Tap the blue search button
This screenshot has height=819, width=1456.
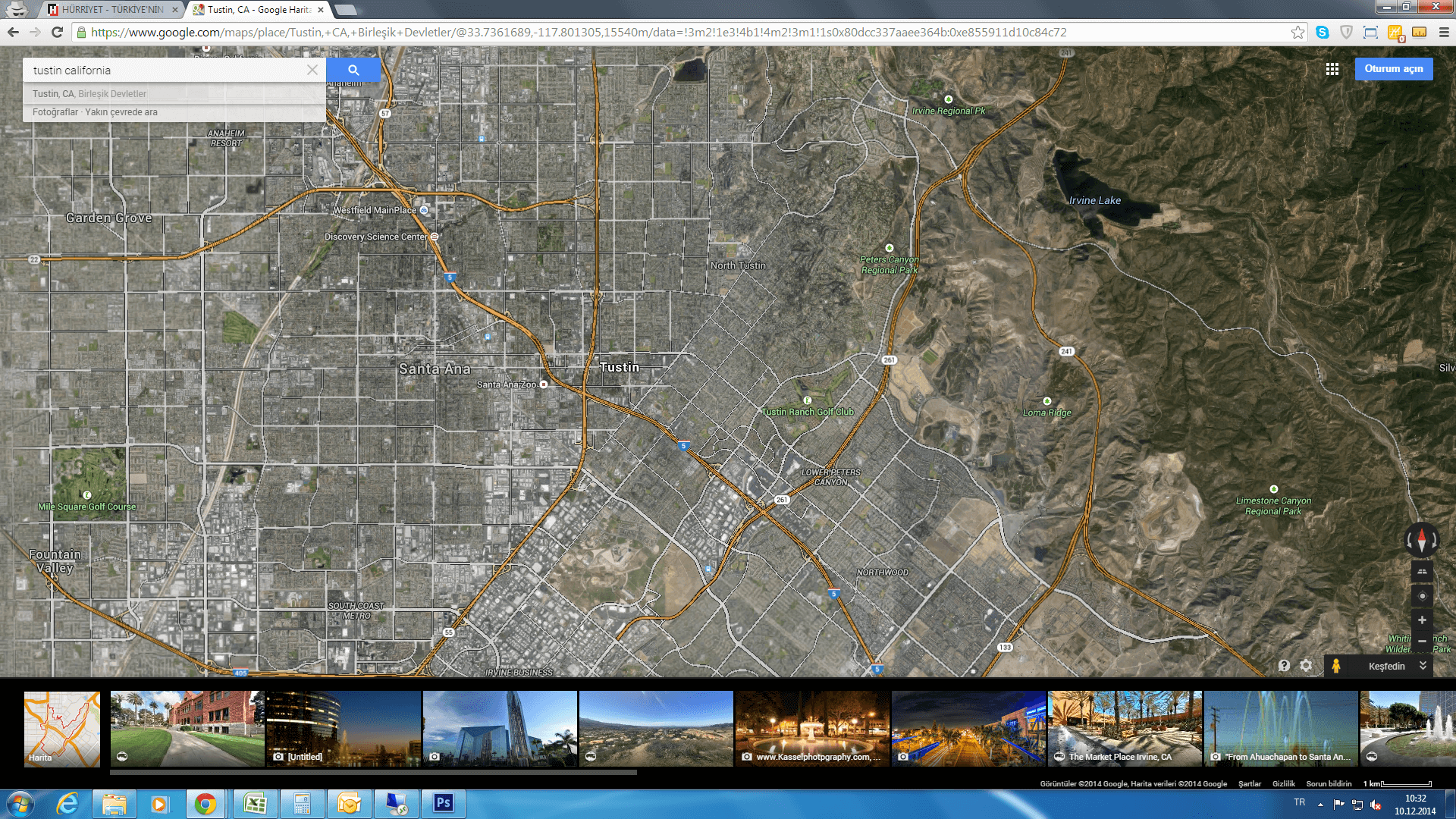coord(353,70)
